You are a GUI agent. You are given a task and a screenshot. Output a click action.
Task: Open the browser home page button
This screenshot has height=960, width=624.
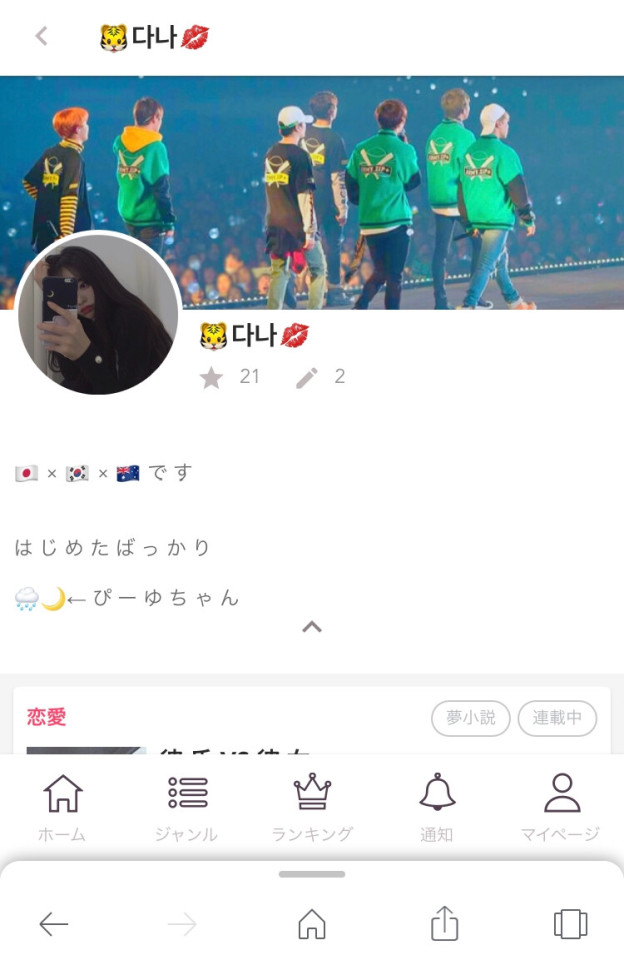pyautogui.click(x=312, y=924)
